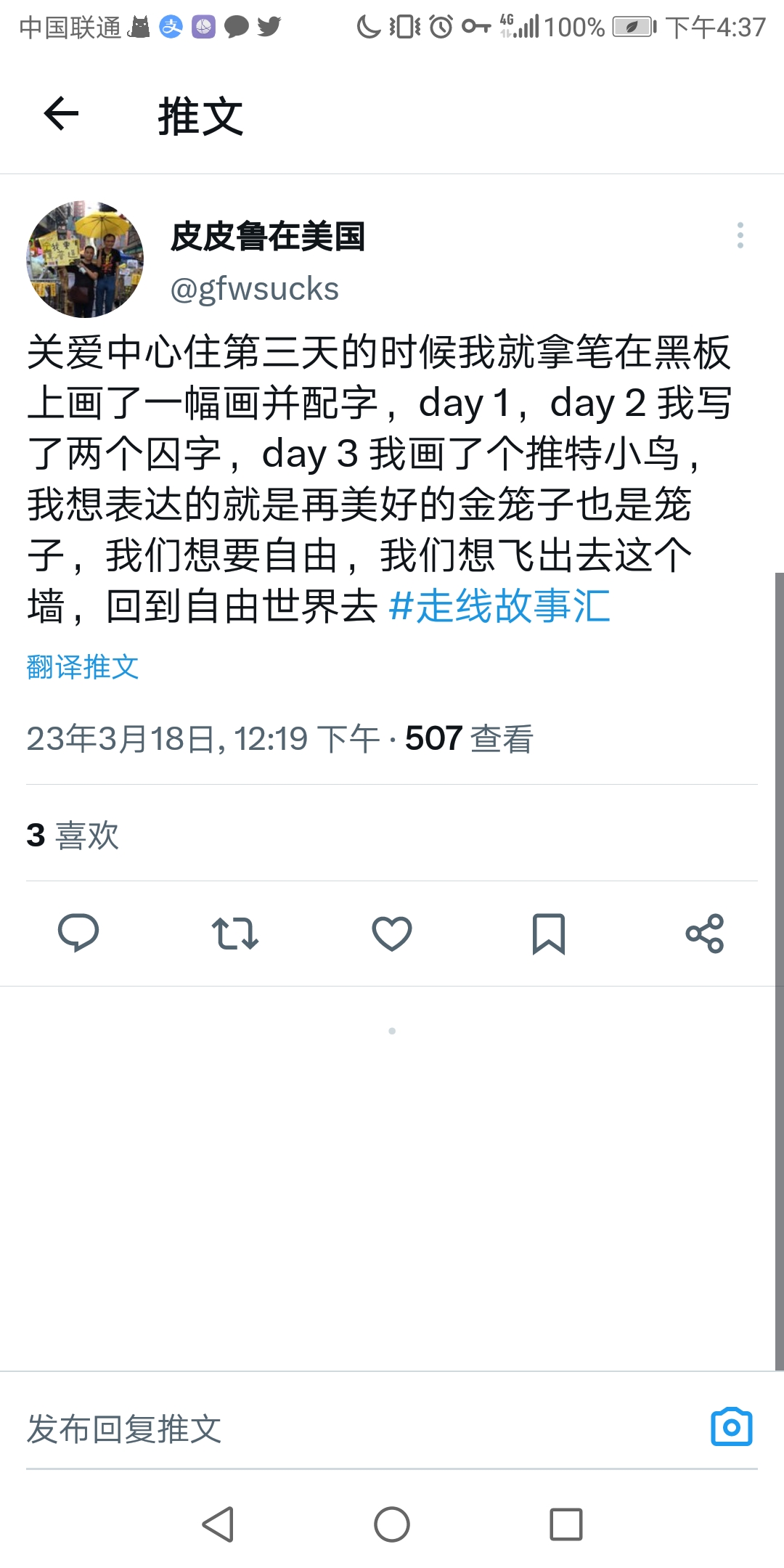
Task: Tap the system home button
Action: coord(392,1524)
